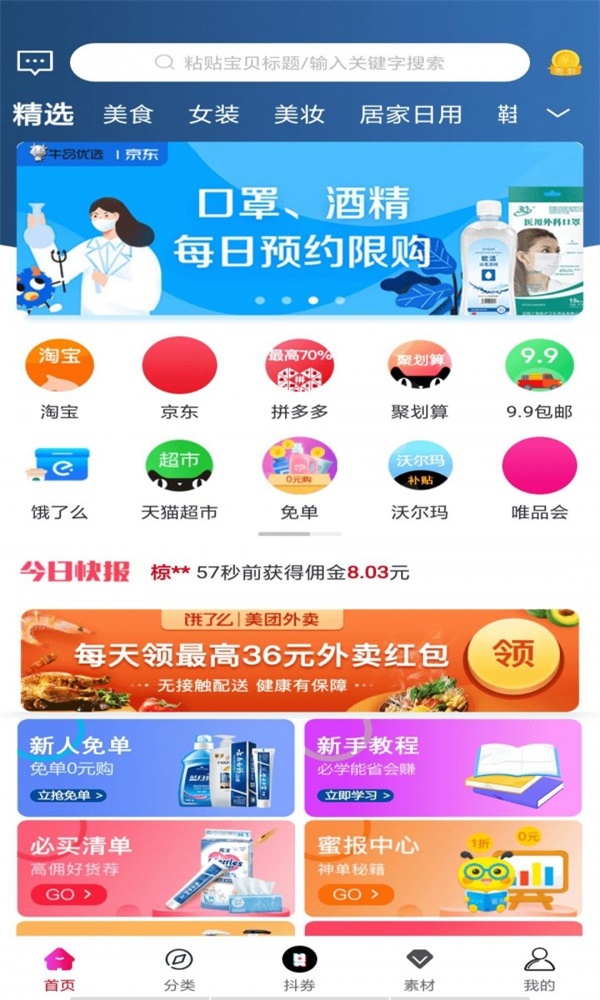The width and height of the screenshot is (600, 1000).
Task: Open the 口罩、酒精 promotional banner
Action: tap(300, 228)
